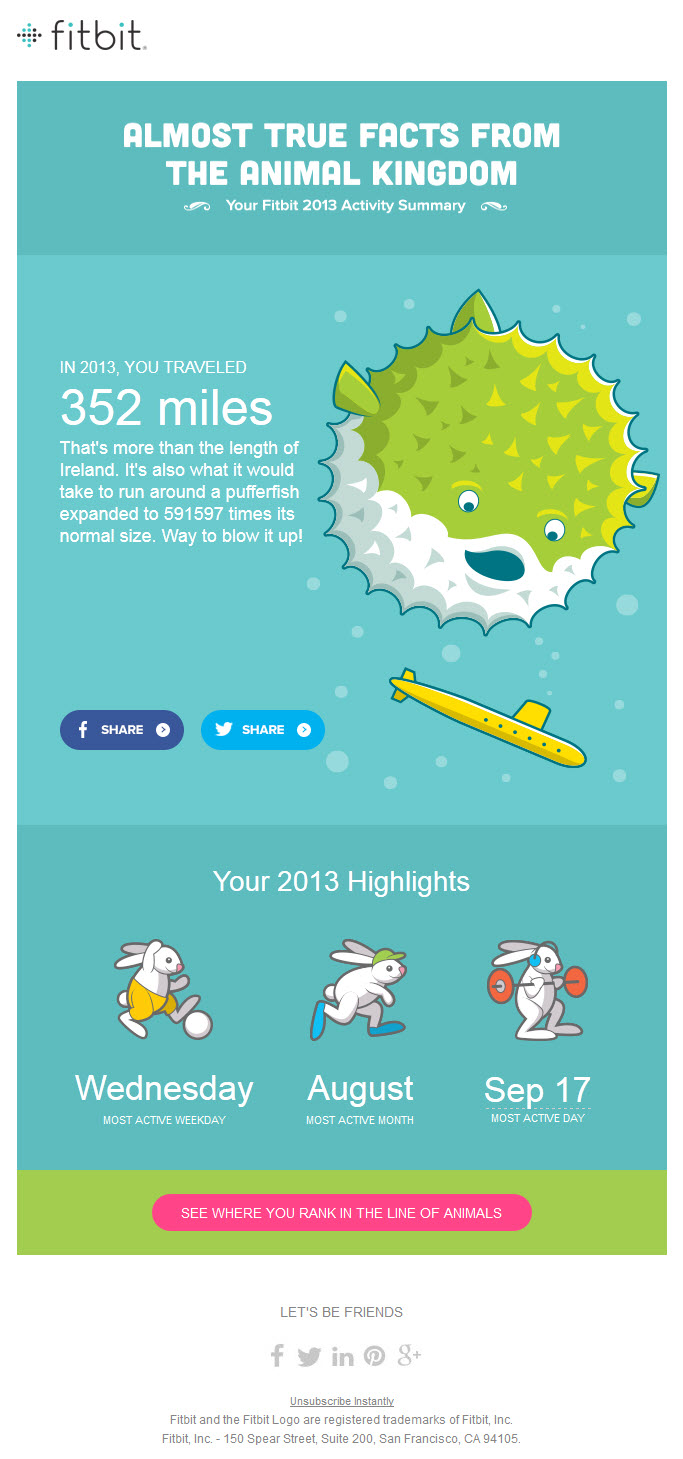Open the Pinterest icon under Let's Be Friends
This screenshot has height=1459, width=683.
[x=374, y=1356]
